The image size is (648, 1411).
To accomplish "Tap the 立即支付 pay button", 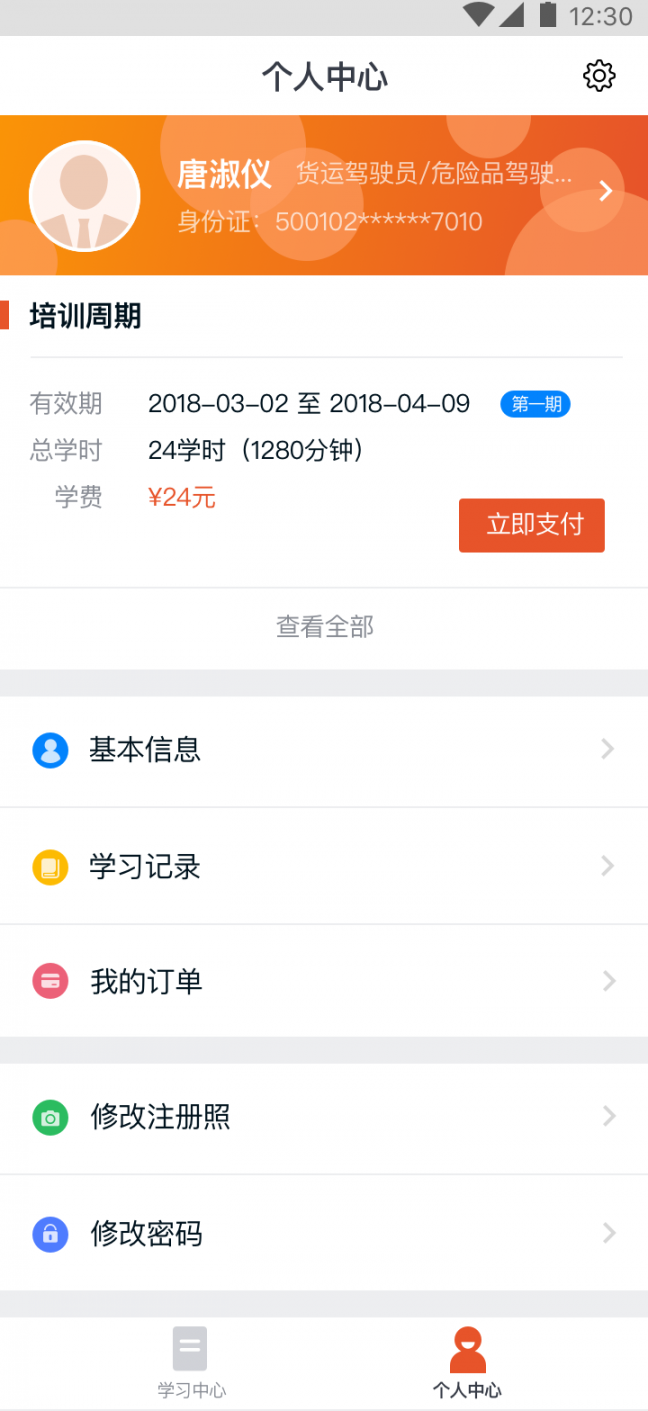I will [x=532, y=525].
